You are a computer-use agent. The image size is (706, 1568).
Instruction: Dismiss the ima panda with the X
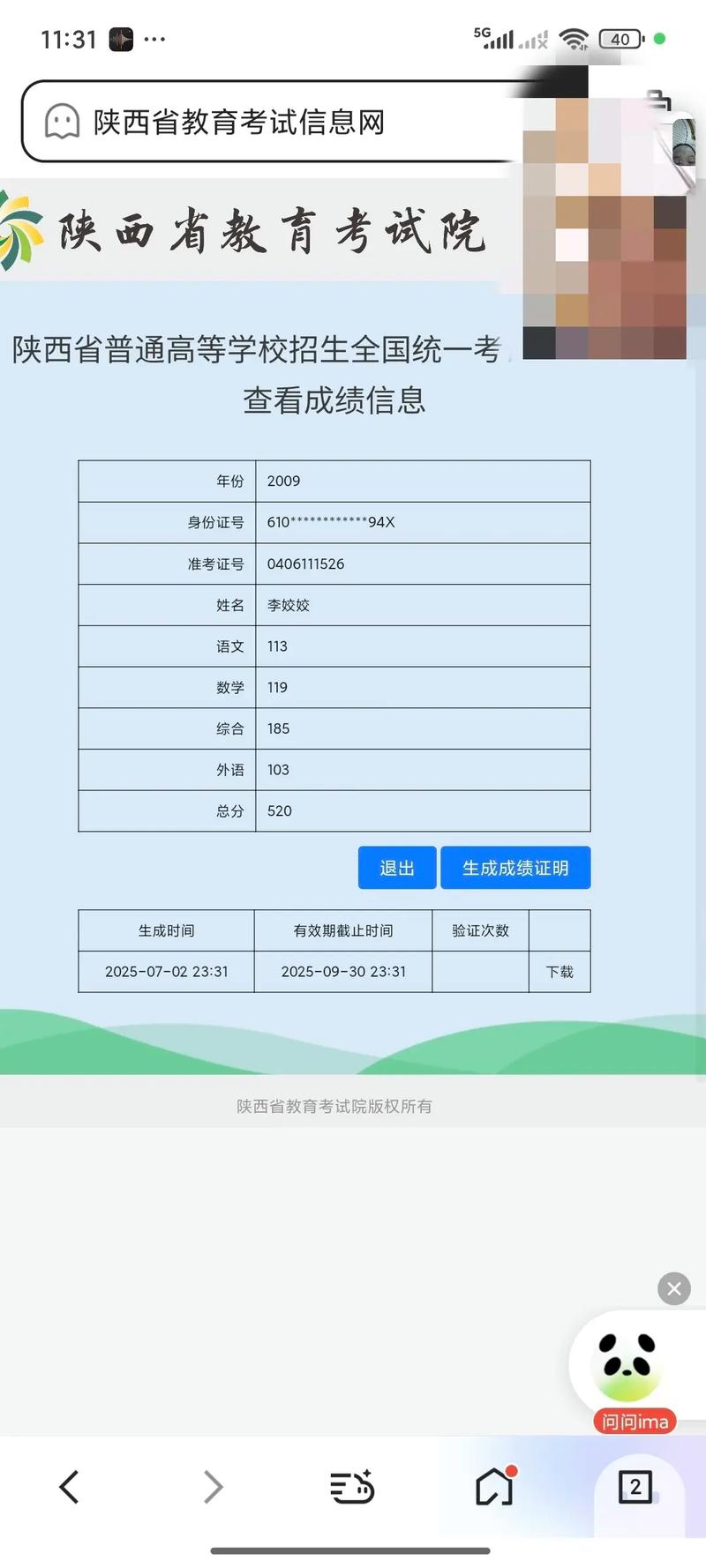pyautogui.click(x=673, y=1288)
